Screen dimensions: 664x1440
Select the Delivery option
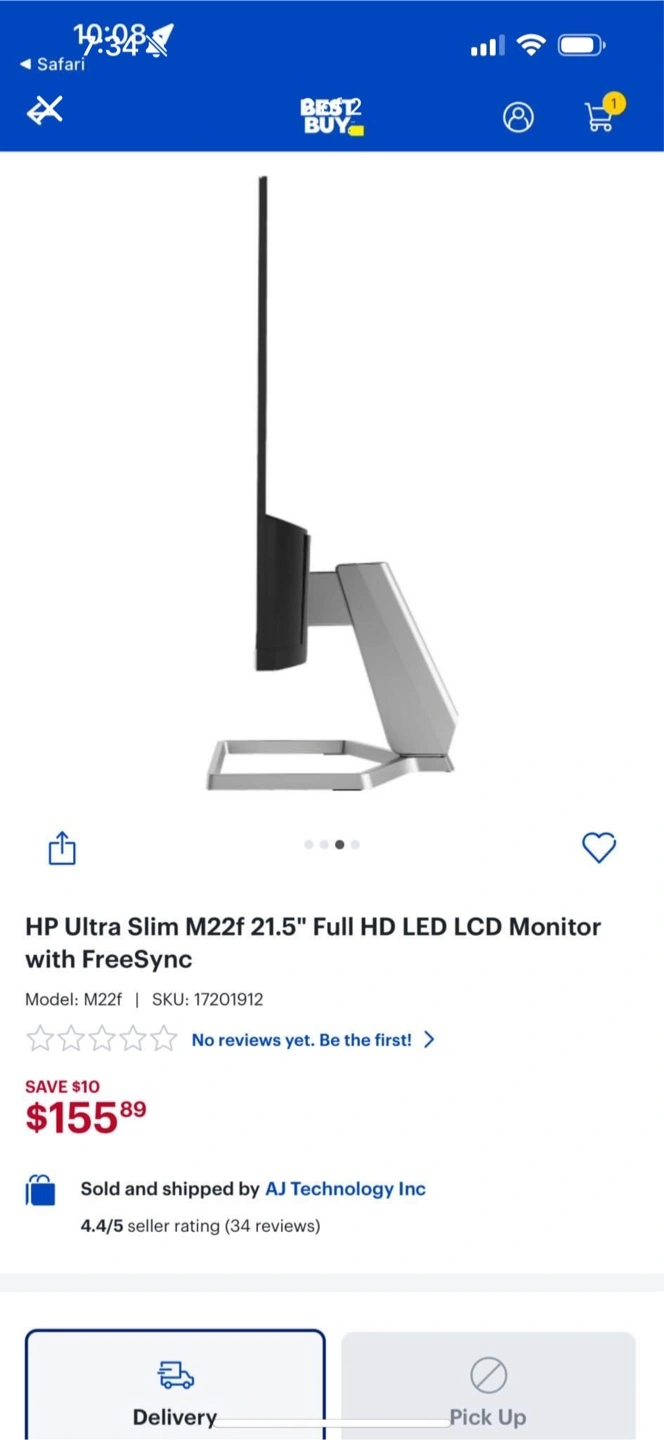click(175, 1385)
